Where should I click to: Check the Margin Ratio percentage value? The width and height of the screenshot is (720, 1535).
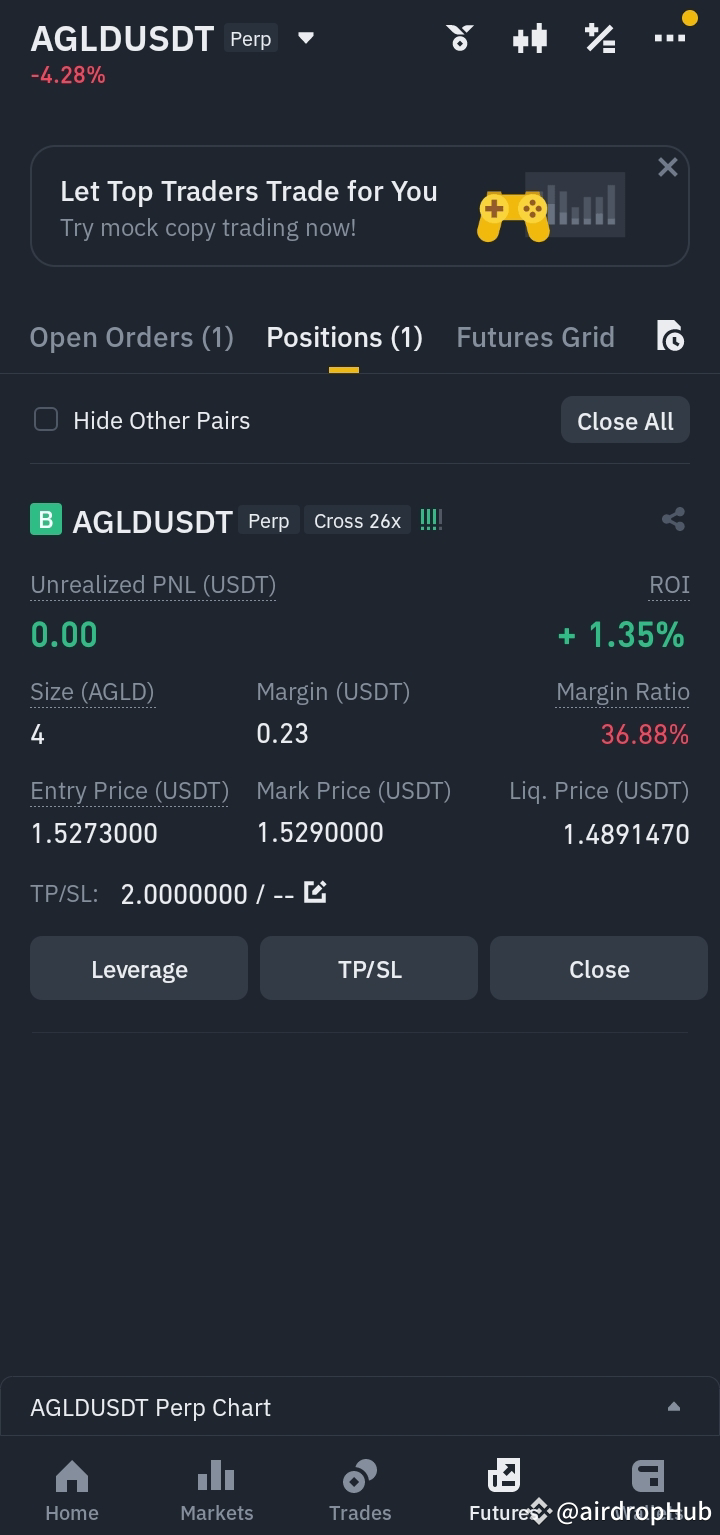click(644, 734)
